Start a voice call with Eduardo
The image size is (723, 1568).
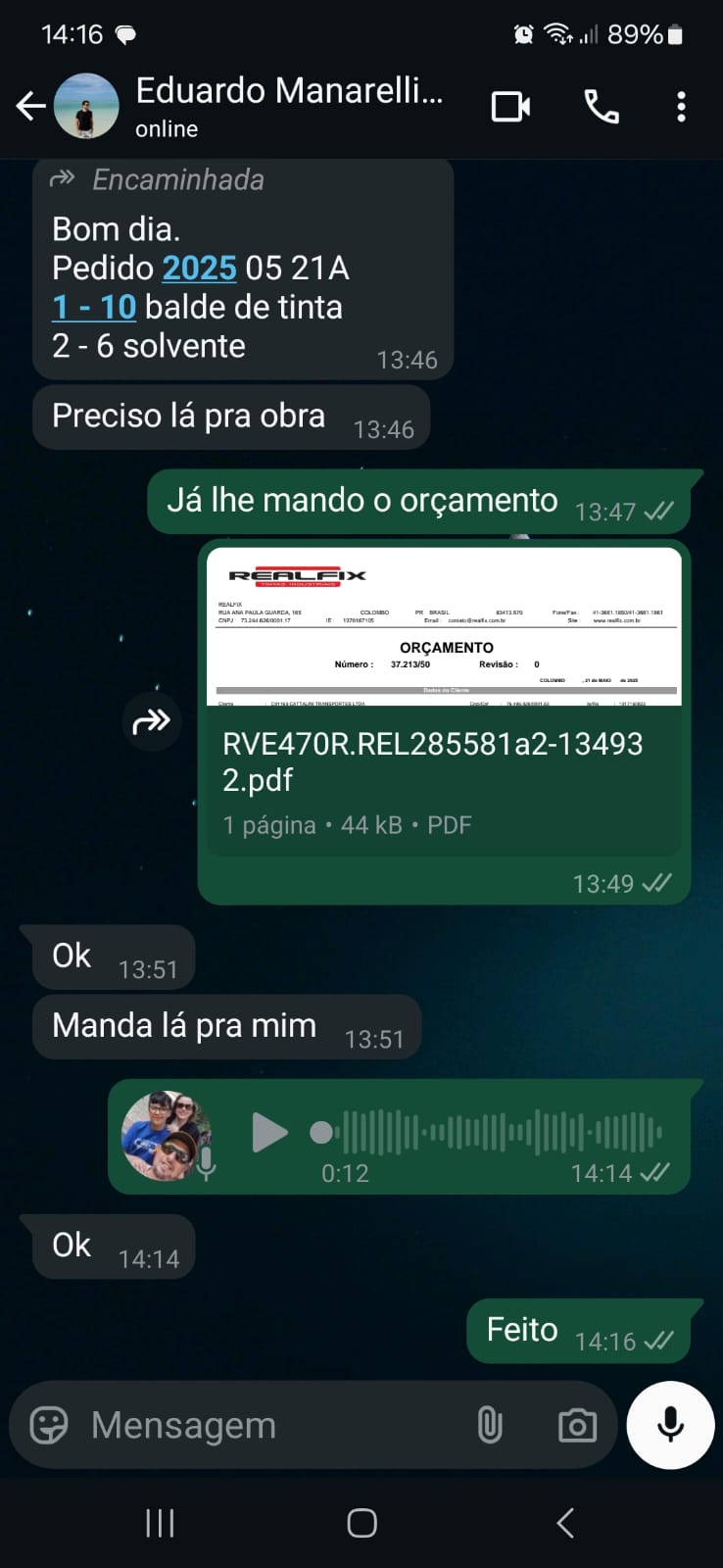click(601, 106)
